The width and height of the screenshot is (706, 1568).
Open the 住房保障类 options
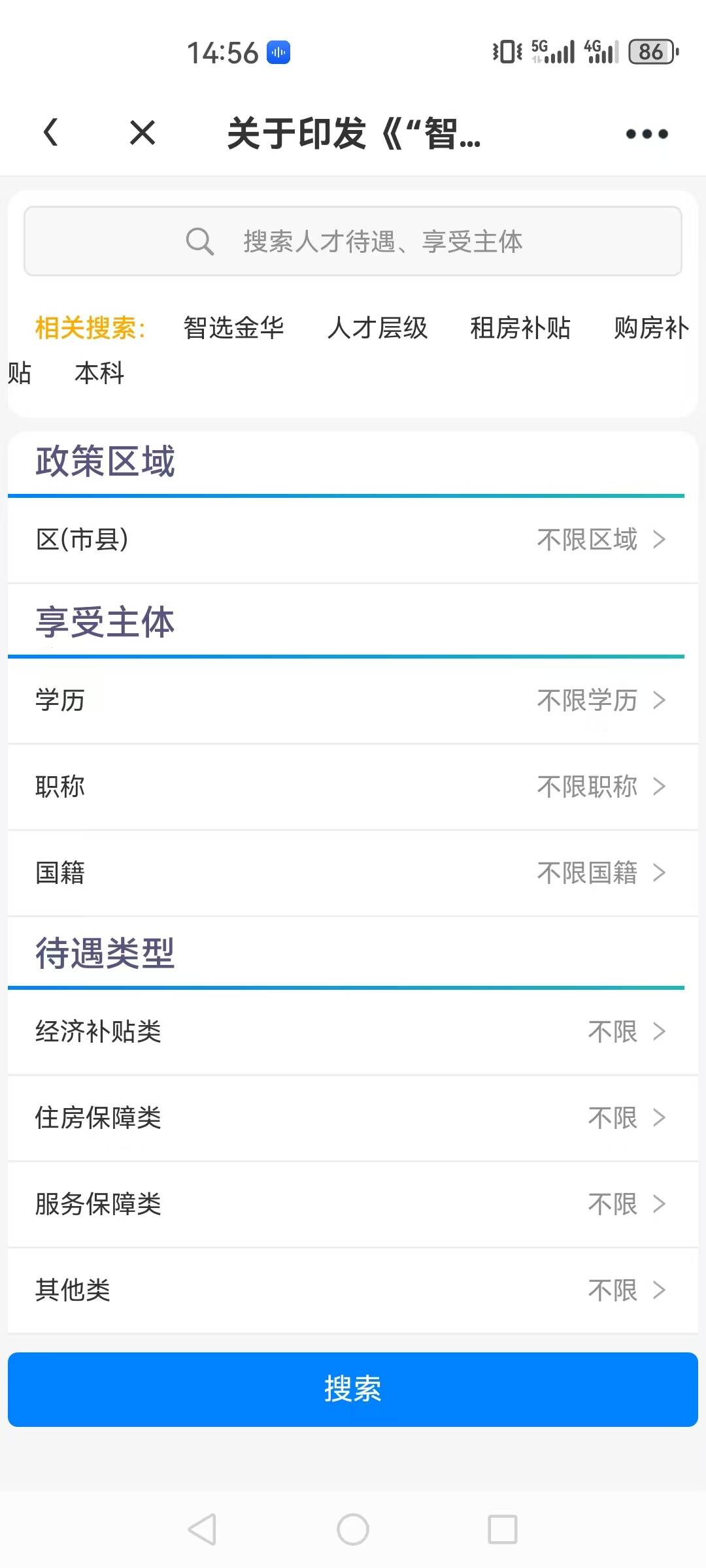(353, 1118)
